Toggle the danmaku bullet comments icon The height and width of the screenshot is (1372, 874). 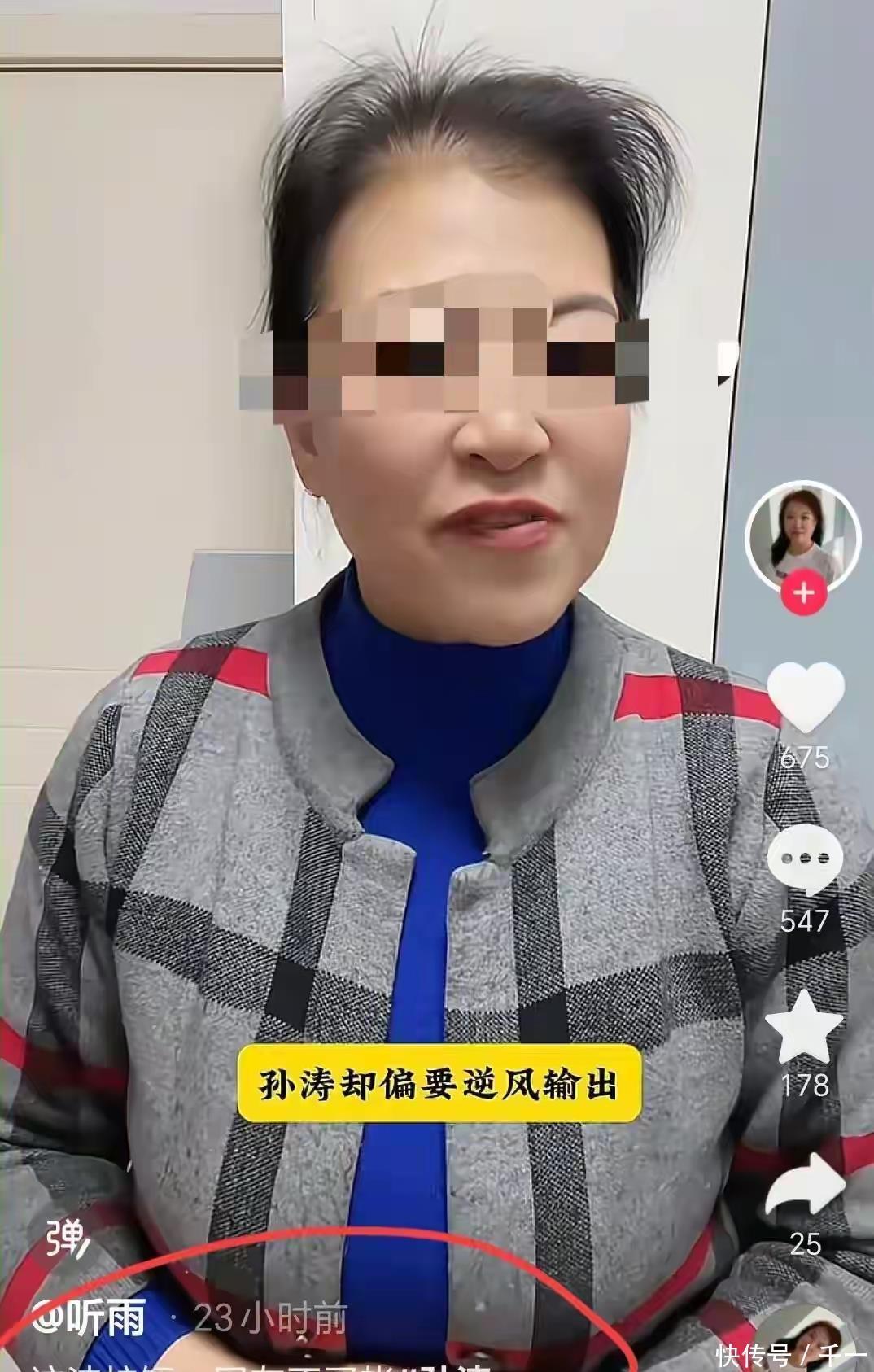(x=67, y=1239)
